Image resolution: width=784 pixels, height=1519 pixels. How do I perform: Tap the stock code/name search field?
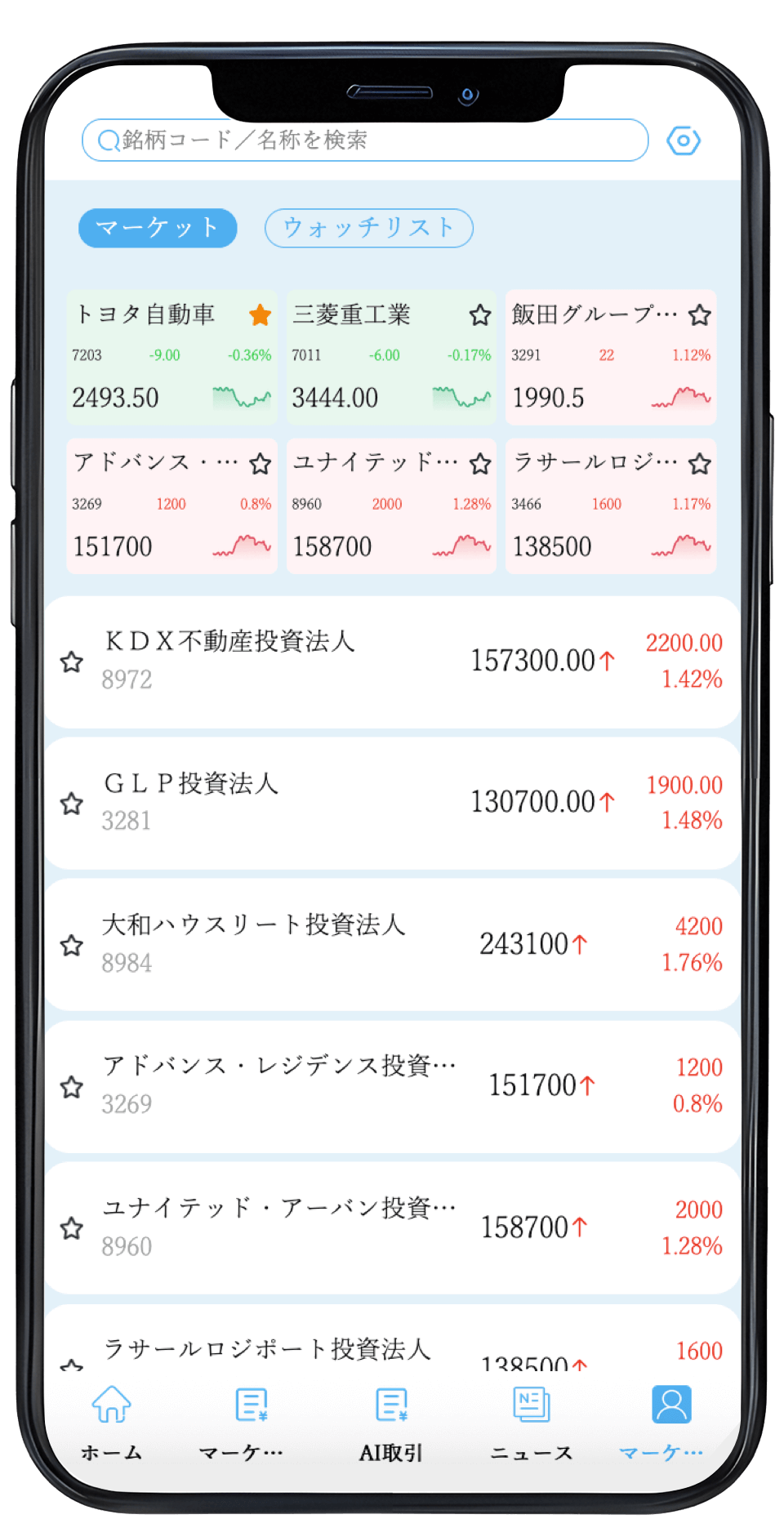pos(364,140)
